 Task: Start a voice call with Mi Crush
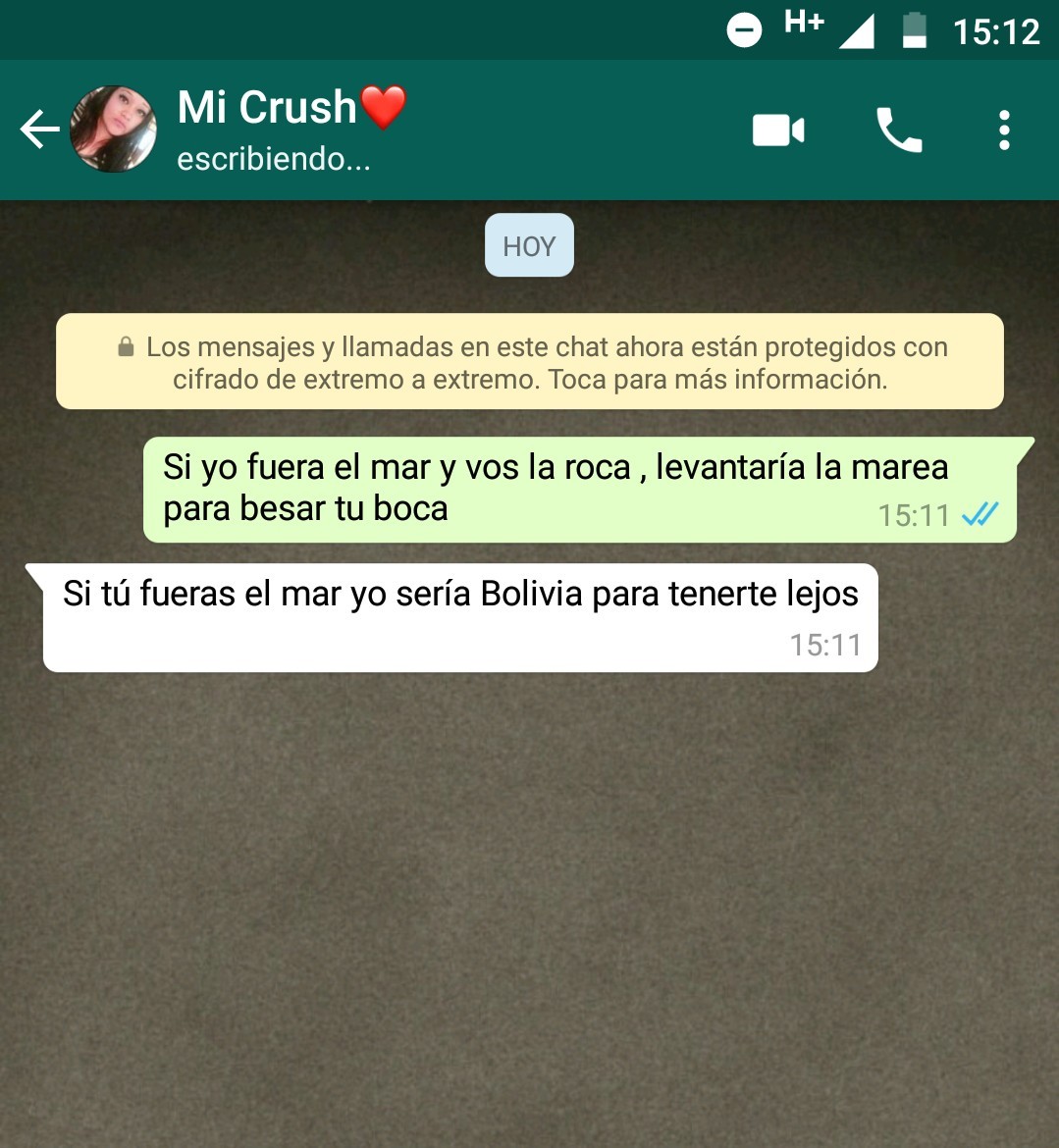[898, 130]
